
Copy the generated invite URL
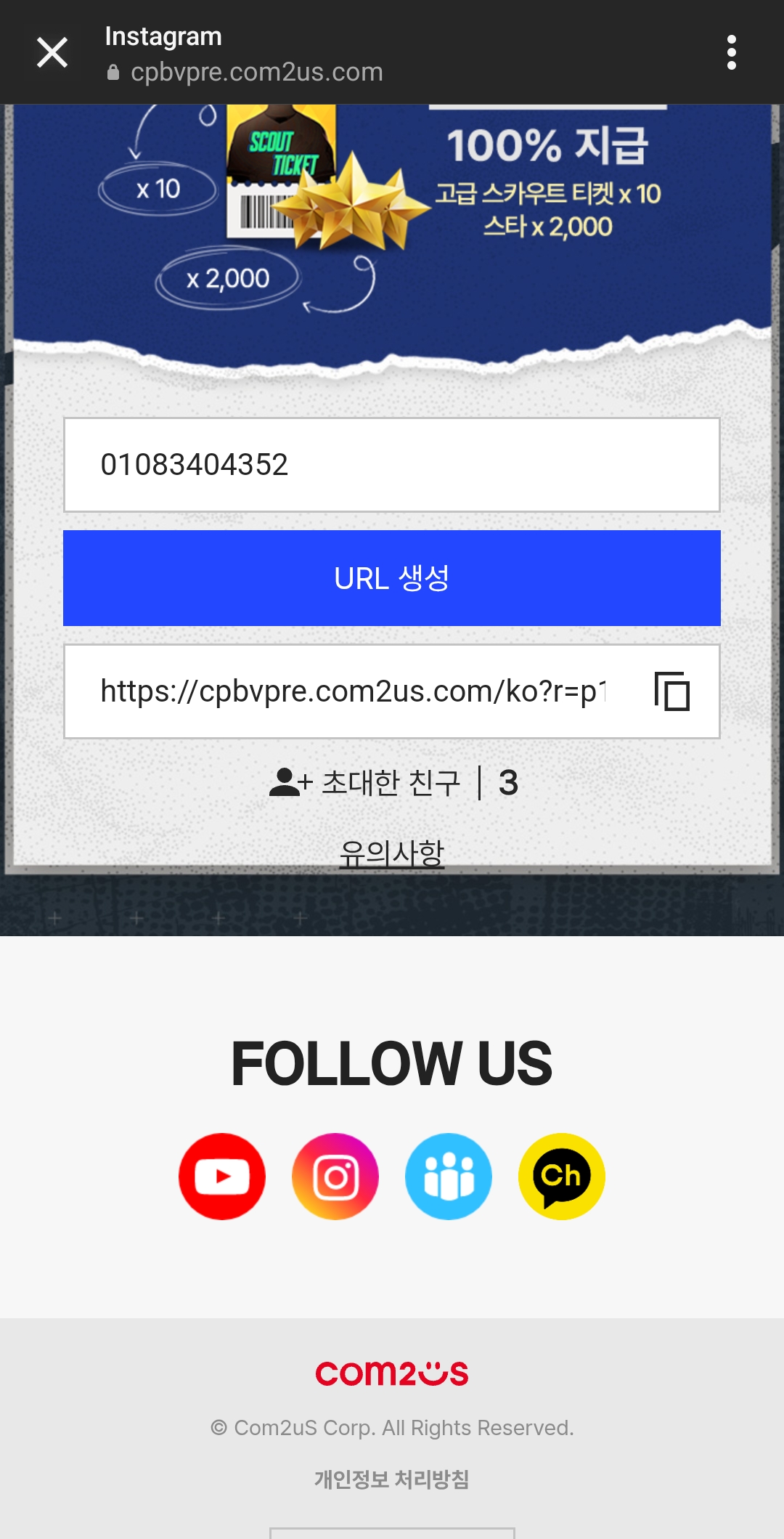[672, 691]
